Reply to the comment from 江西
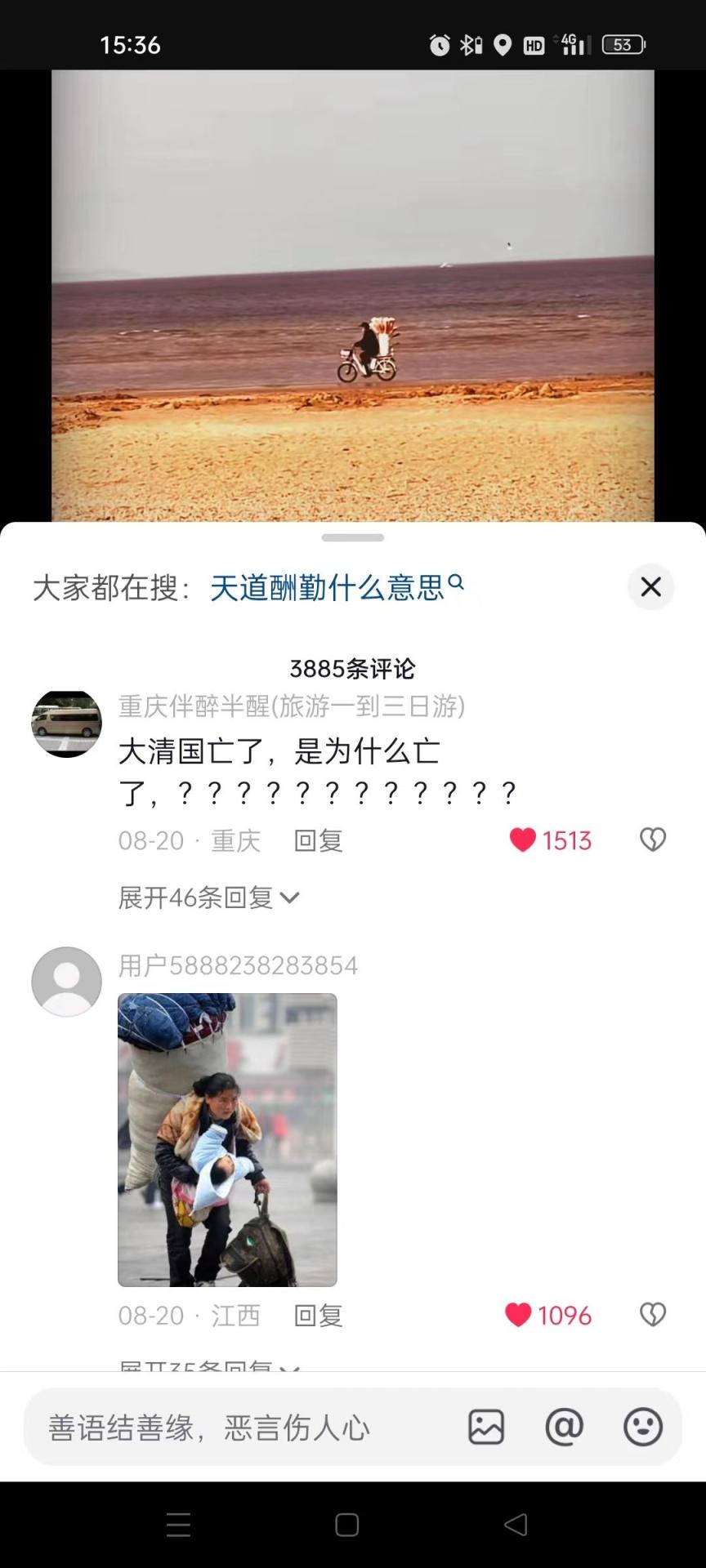This screenshot has width=706, height=1568. [318, 1315]
